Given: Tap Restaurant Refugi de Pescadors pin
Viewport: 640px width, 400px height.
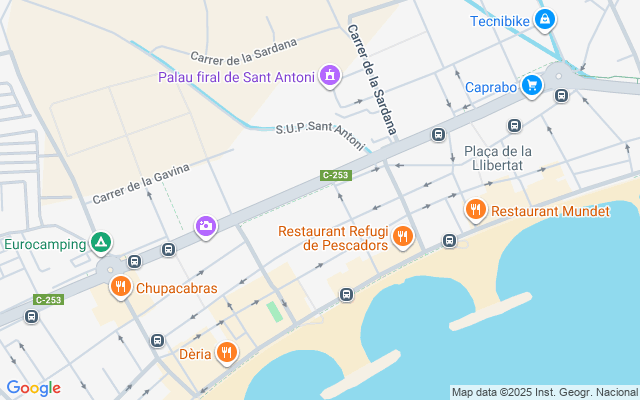Looking at the screenshot, I should coord(403,237).
